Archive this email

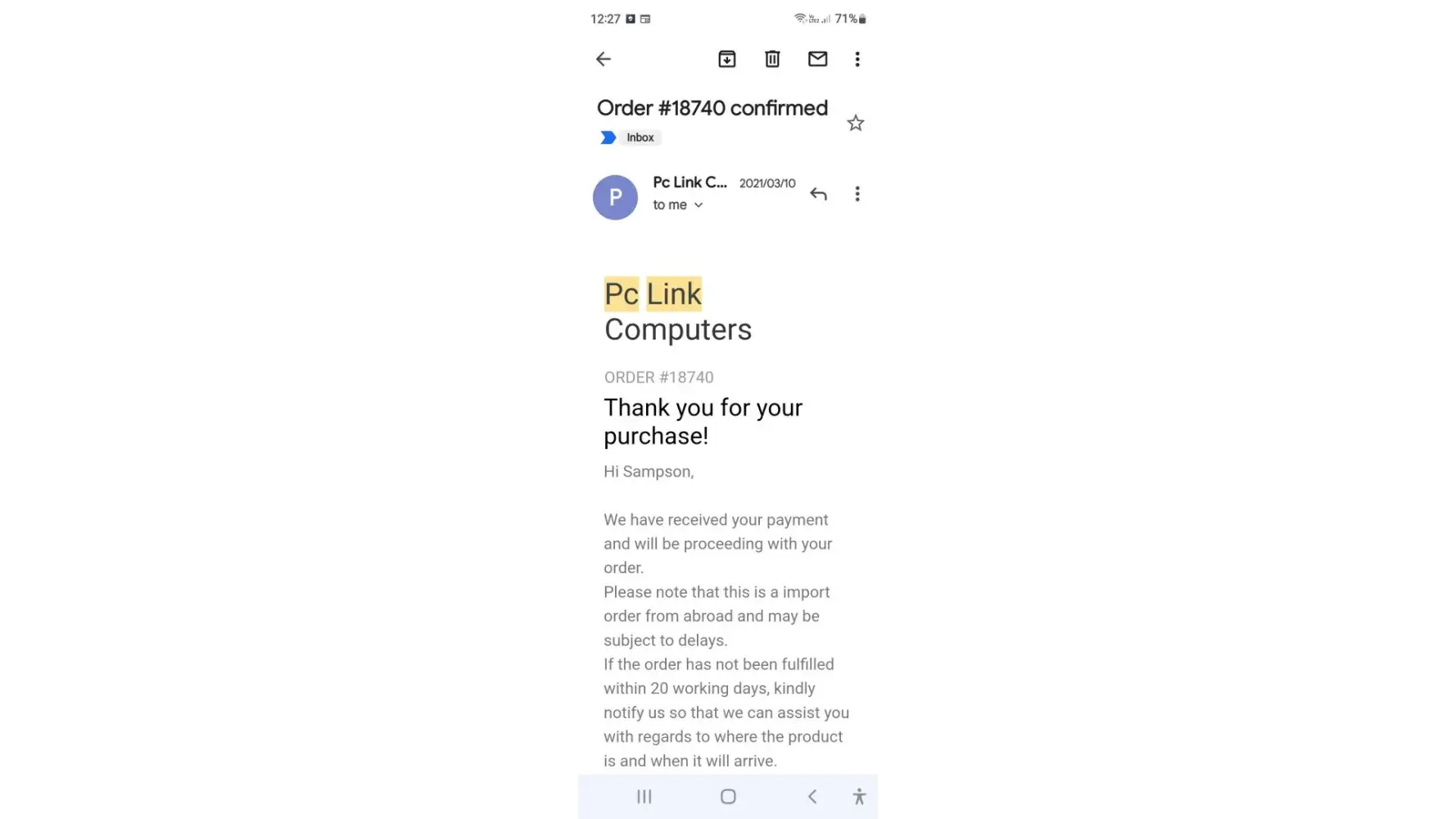click(x=726, y=59)
